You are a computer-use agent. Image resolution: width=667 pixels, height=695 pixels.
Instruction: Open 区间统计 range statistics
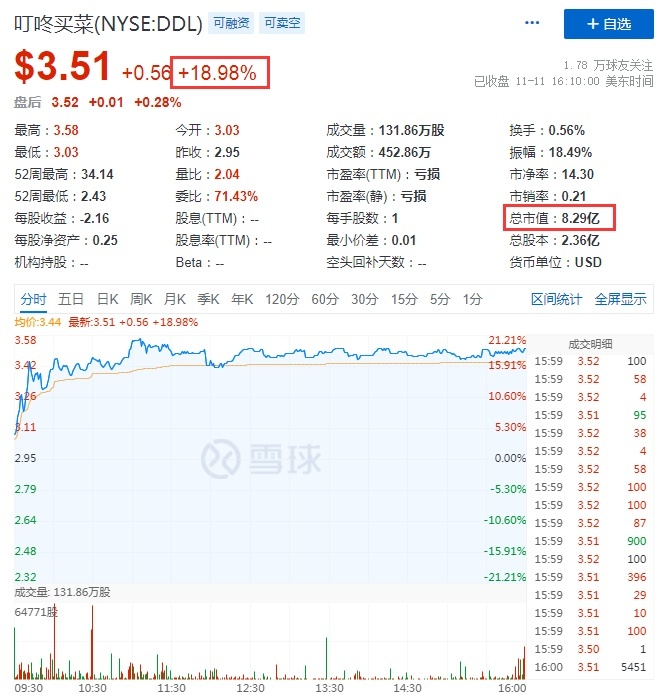click(556, 299)
